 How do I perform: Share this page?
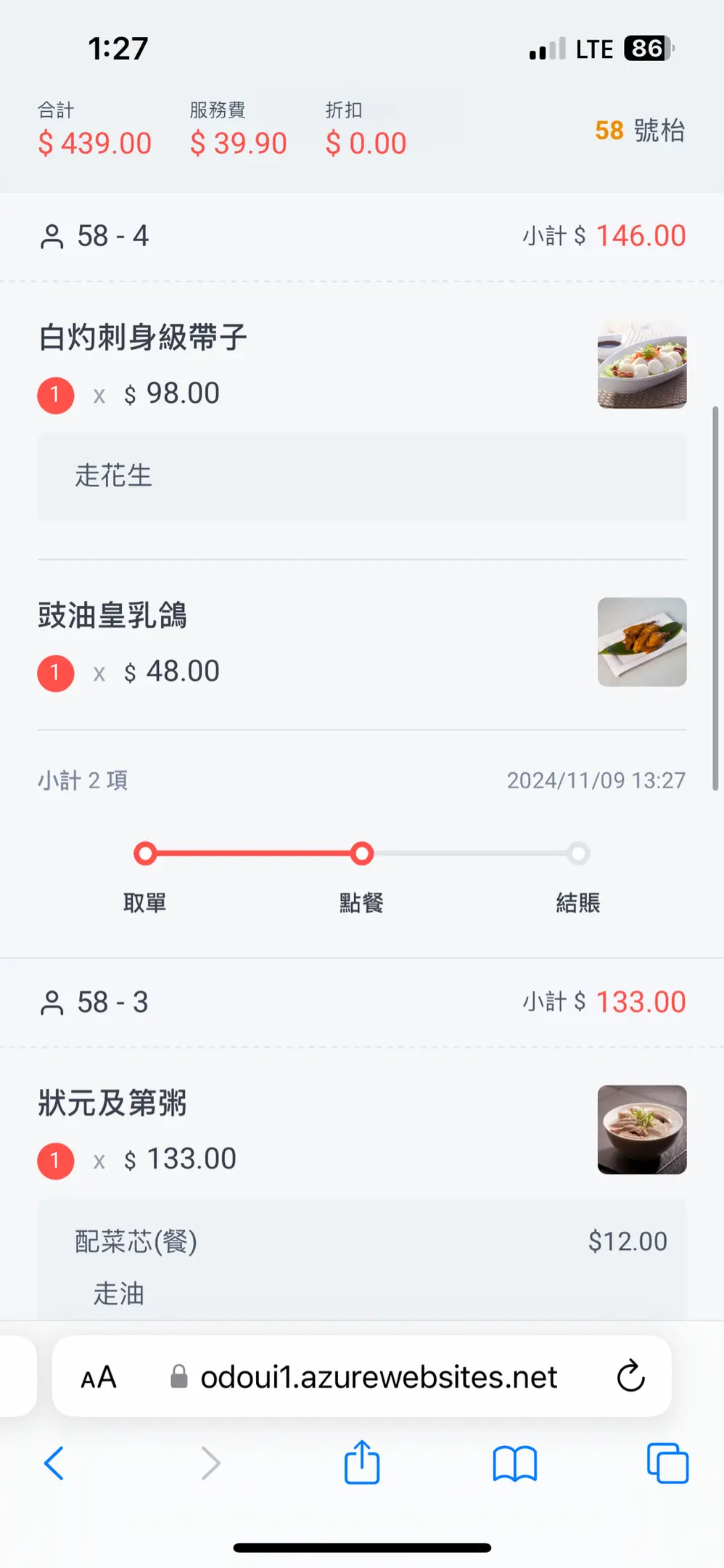pos(362,1462)
